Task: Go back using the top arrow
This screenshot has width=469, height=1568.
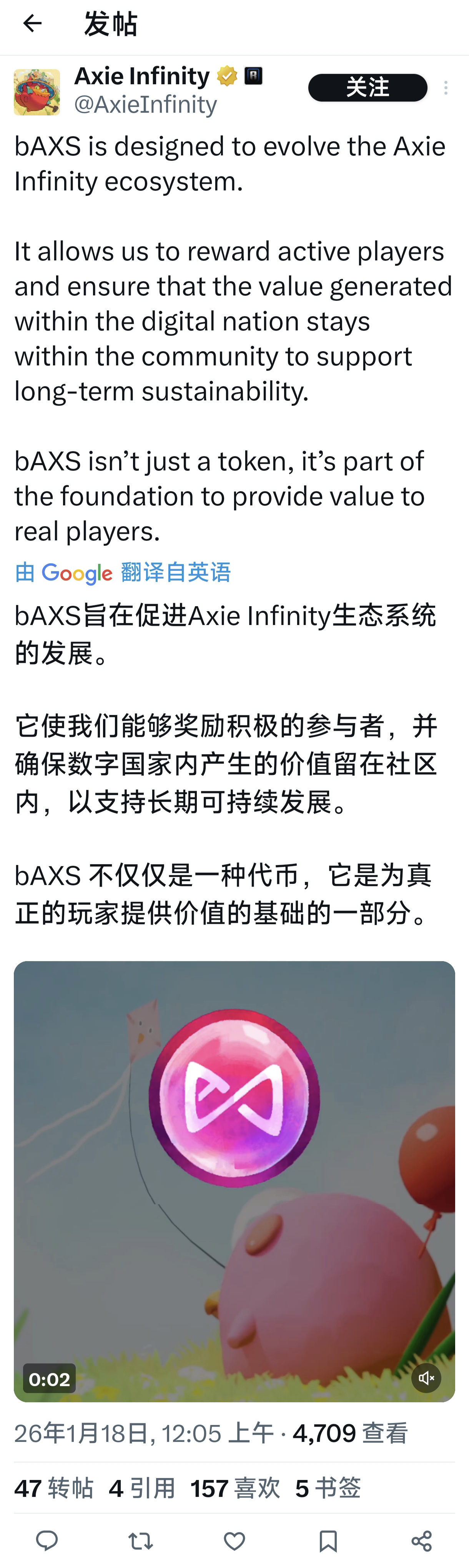Action: [32, 24]
